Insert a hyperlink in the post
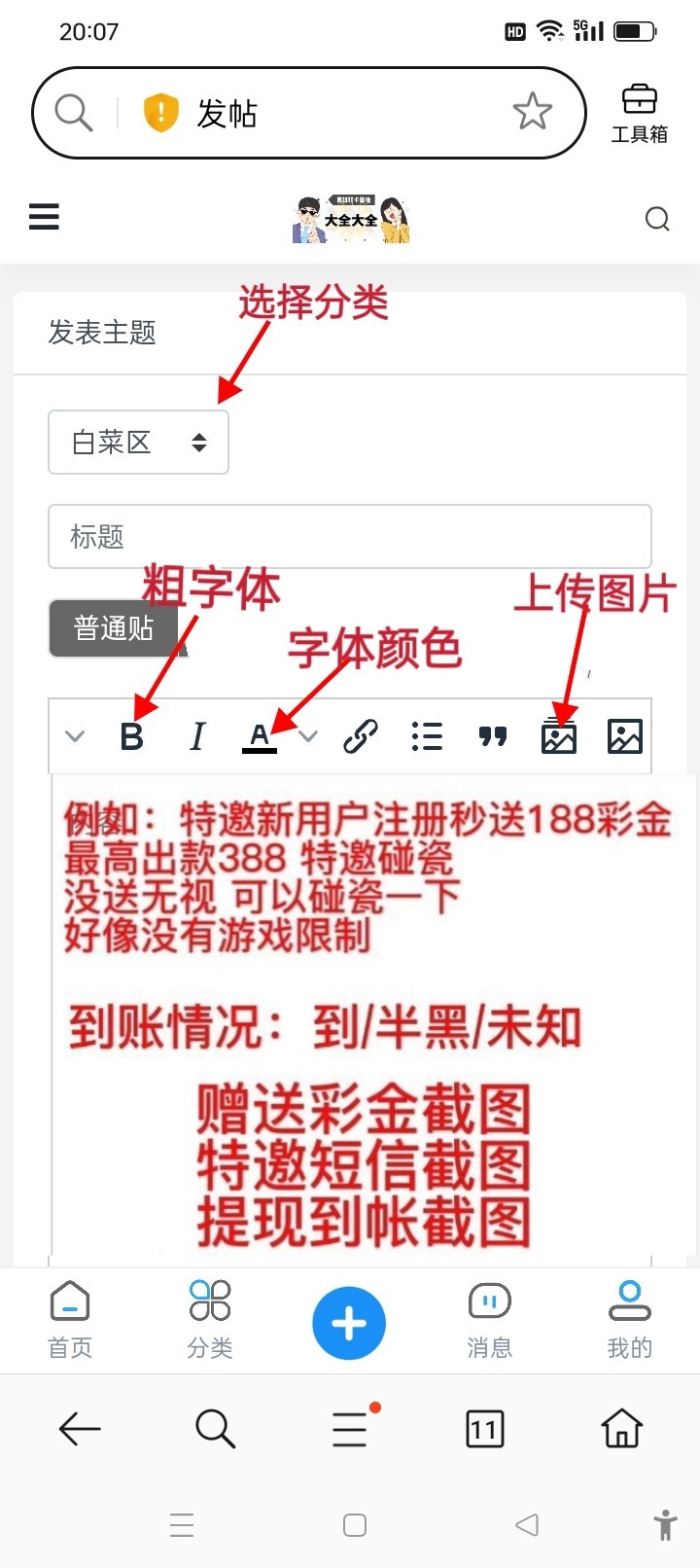 click(361, 737)
